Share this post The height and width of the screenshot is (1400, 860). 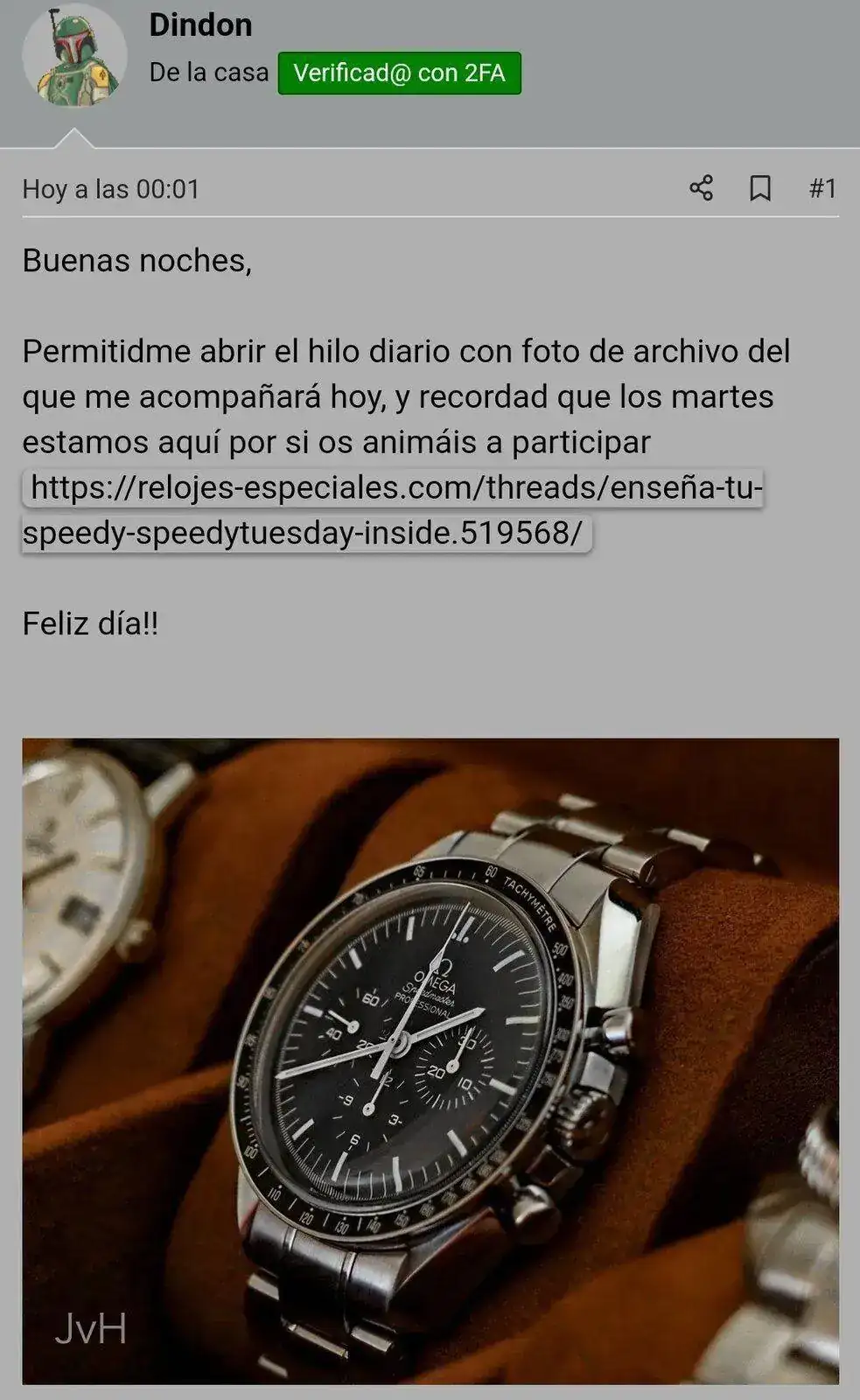point(701,188)
